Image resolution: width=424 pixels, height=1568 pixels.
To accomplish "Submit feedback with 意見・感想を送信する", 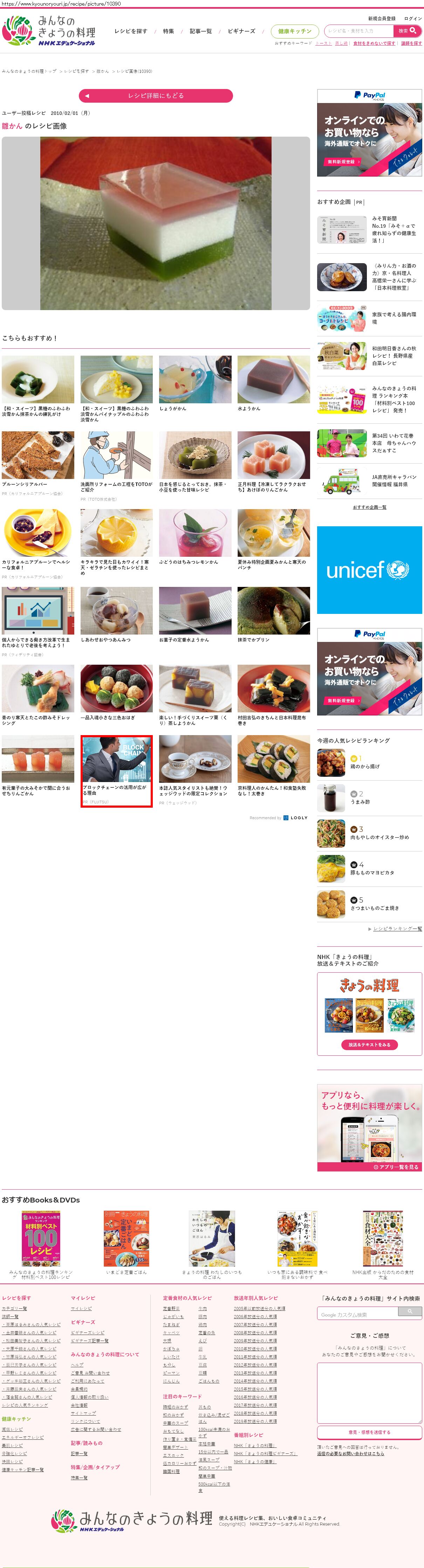I will [x=369, y=1432].
